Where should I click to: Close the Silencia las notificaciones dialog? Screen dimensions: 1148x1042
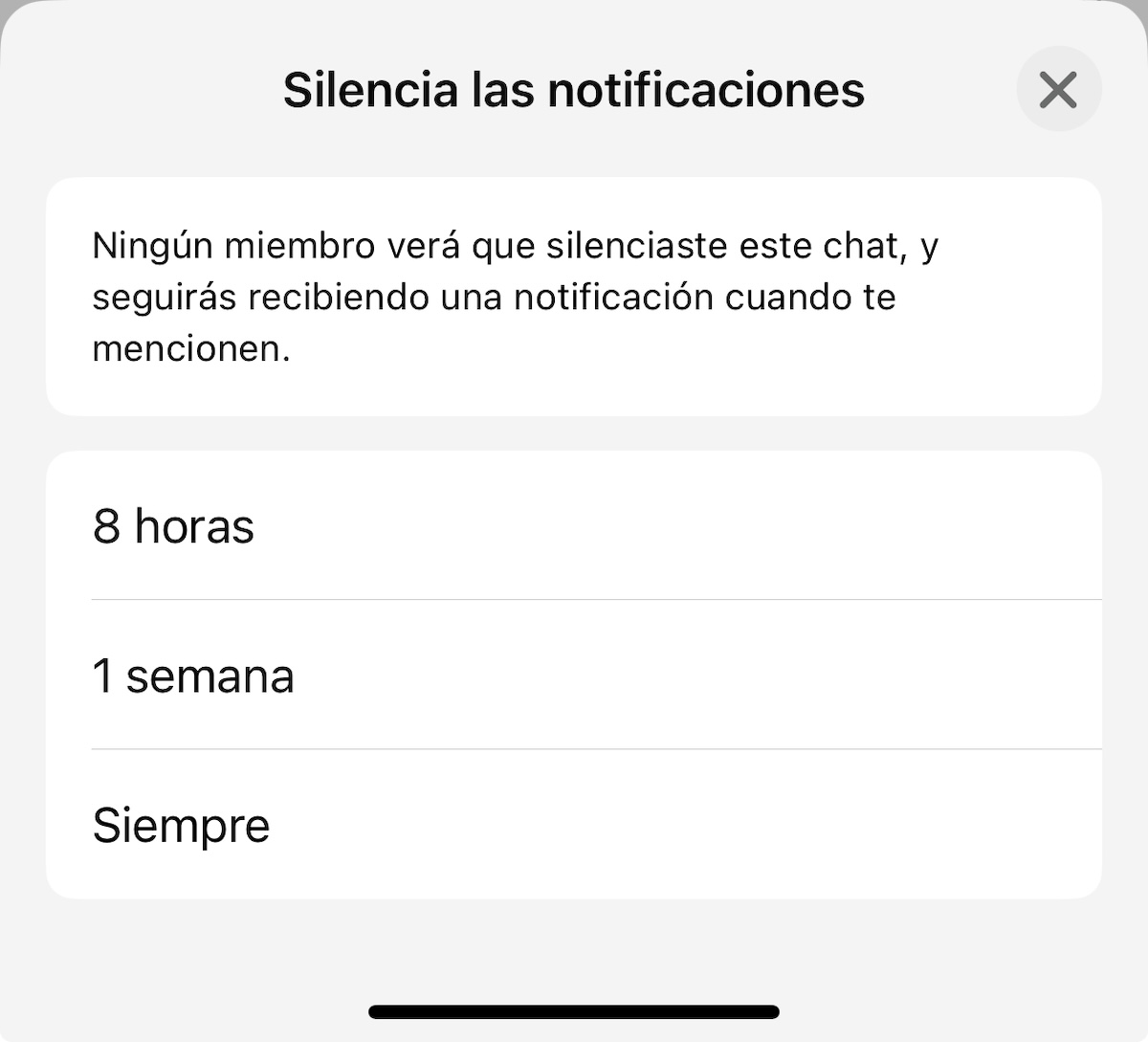[1058, 90]
